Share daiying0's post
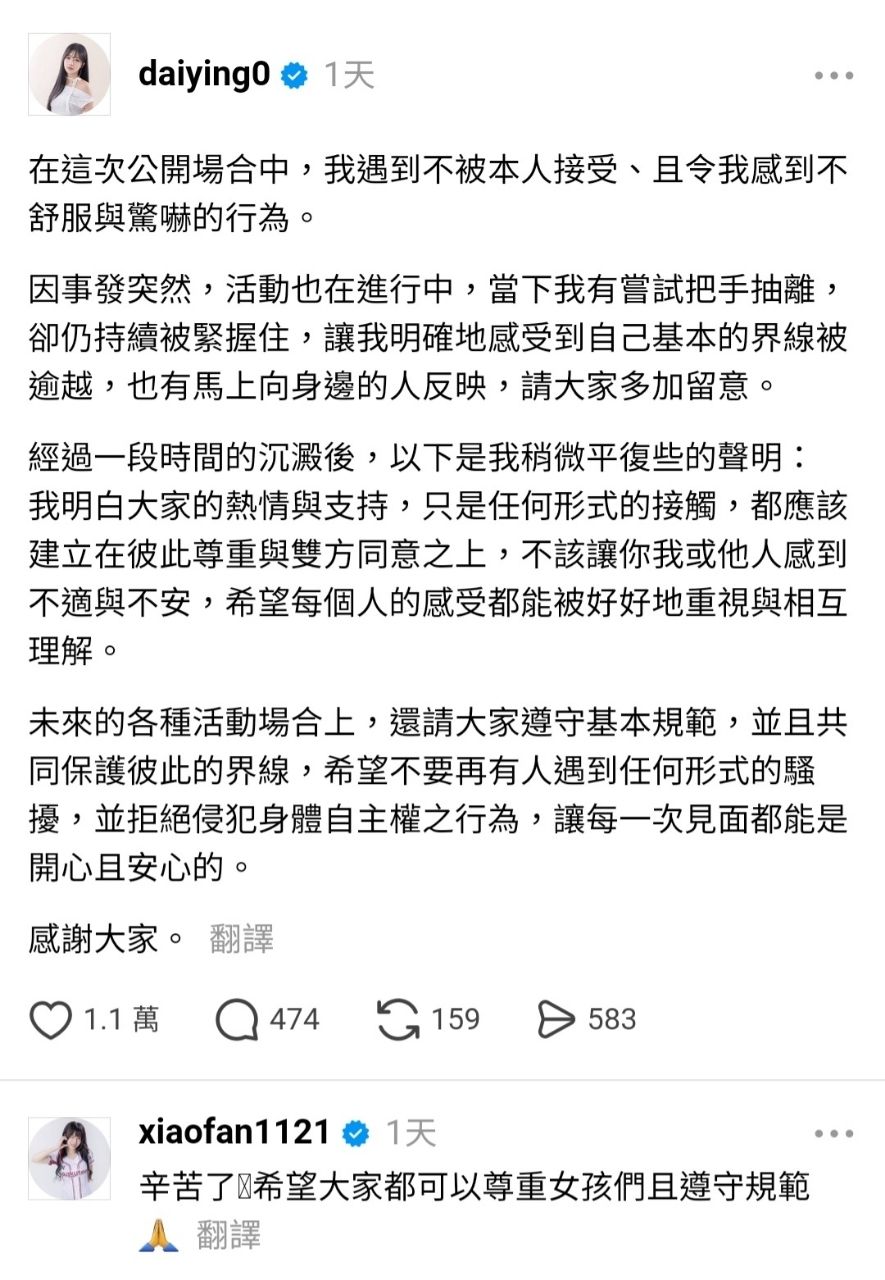885x1280 pixels. tap(556, 1020)
